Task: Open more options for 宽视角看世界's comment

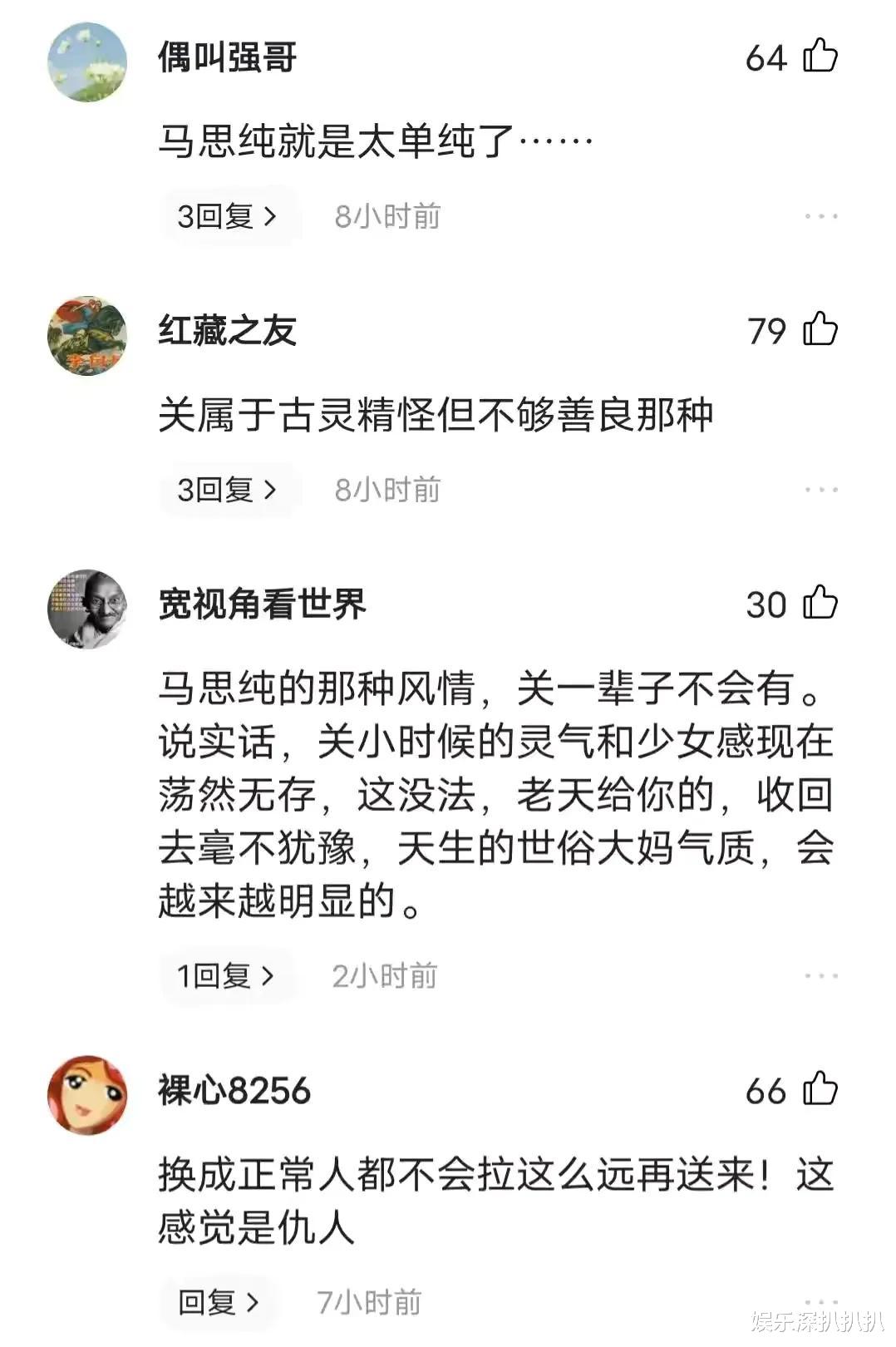Action: pyautogui.click(x=823, y=977)
